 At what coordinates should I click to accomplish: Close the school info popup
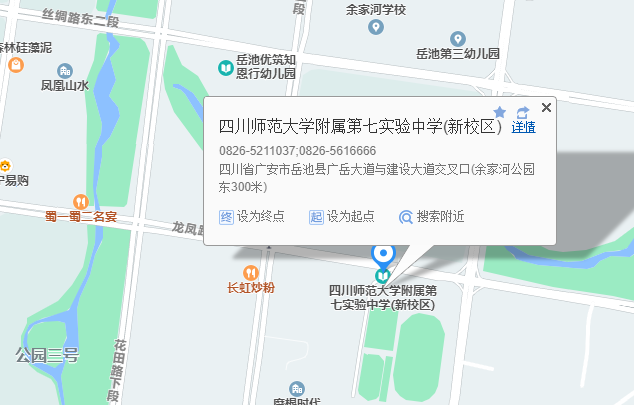coord(546,108)
